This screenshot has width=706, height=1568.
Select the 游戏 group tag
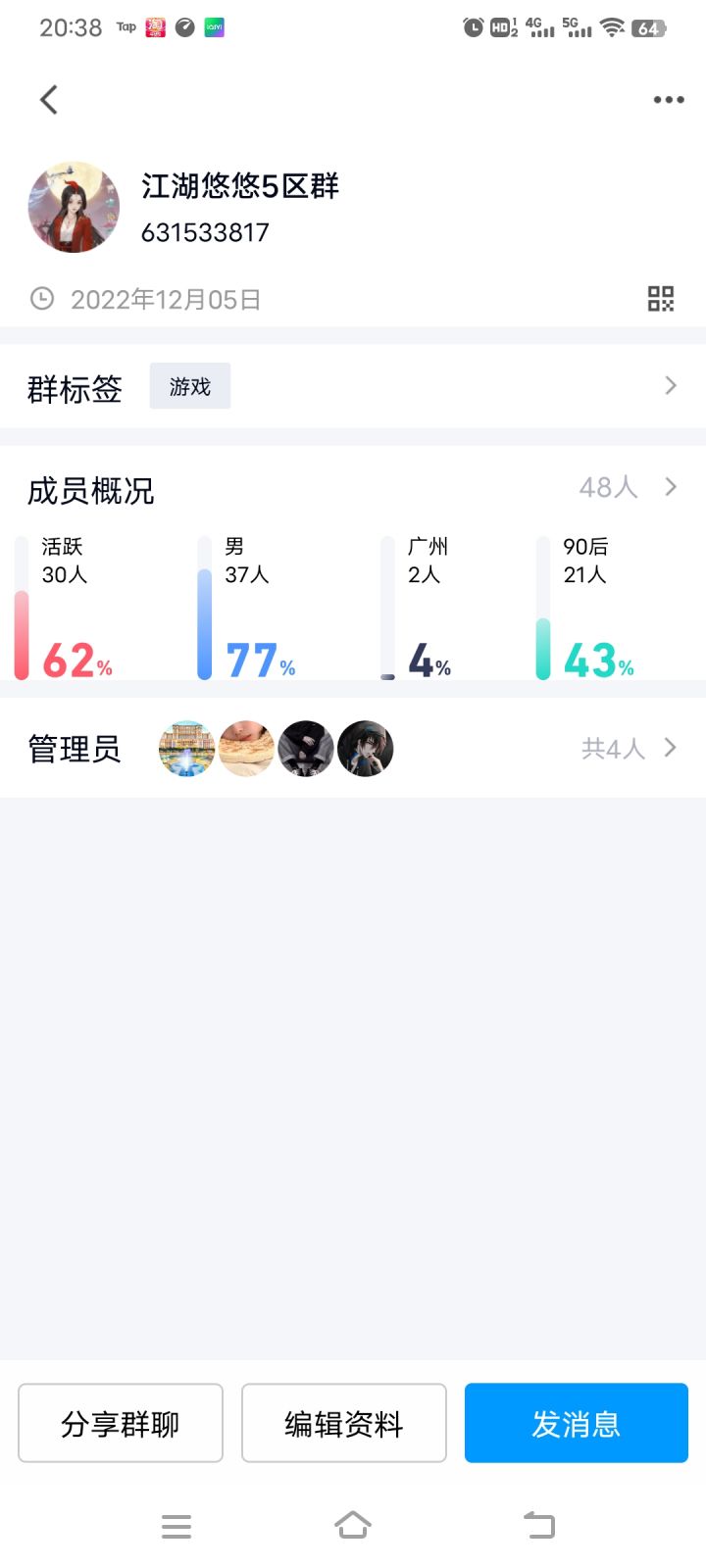coord(190,386)
